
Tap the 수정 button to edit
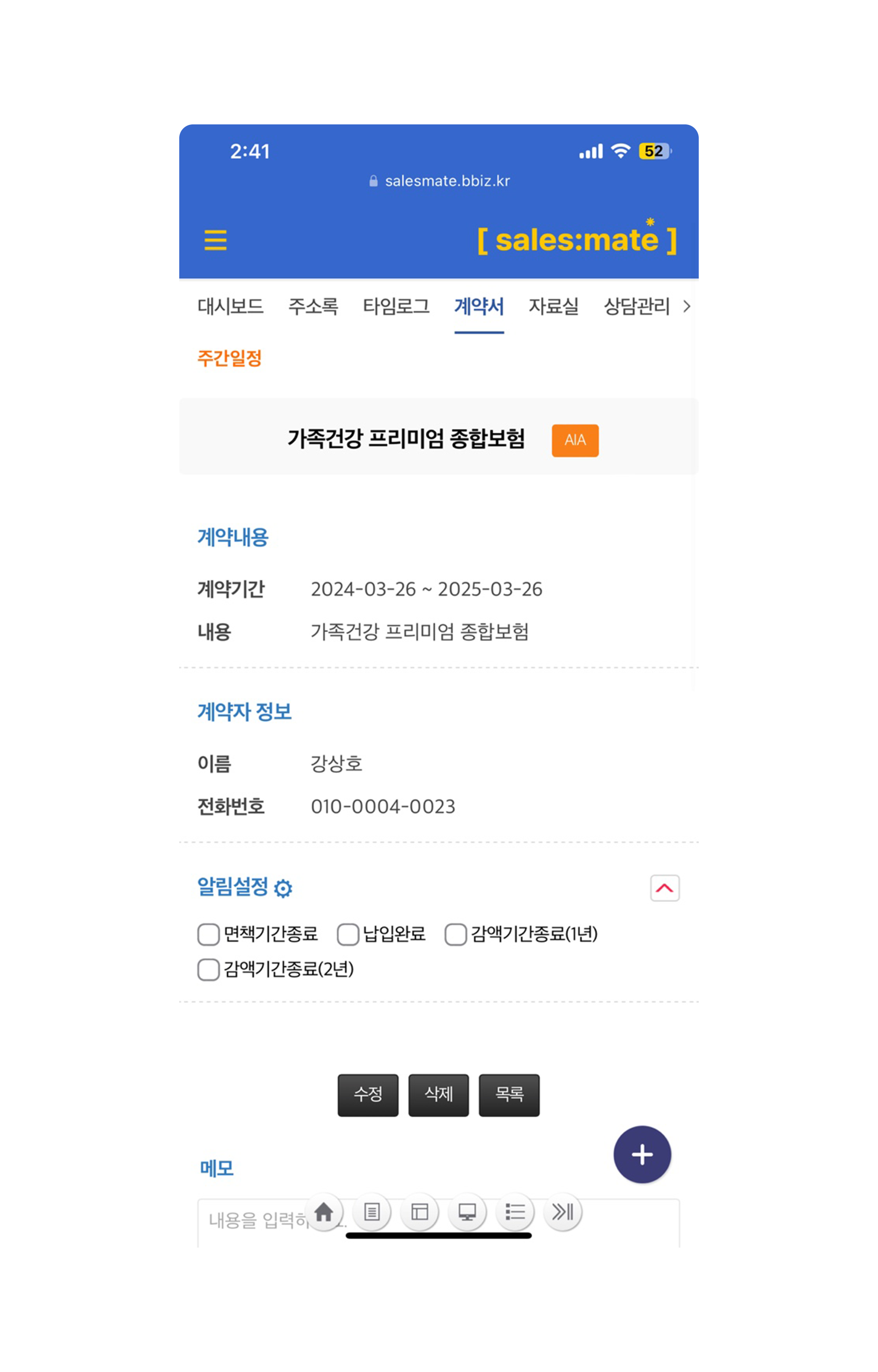pyautogui.click(x=368, y=1095)
